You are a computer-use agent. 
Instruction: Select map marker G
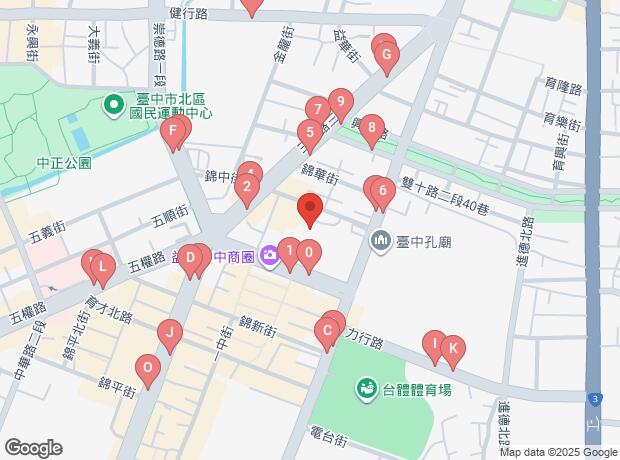[x=386, y=58]
